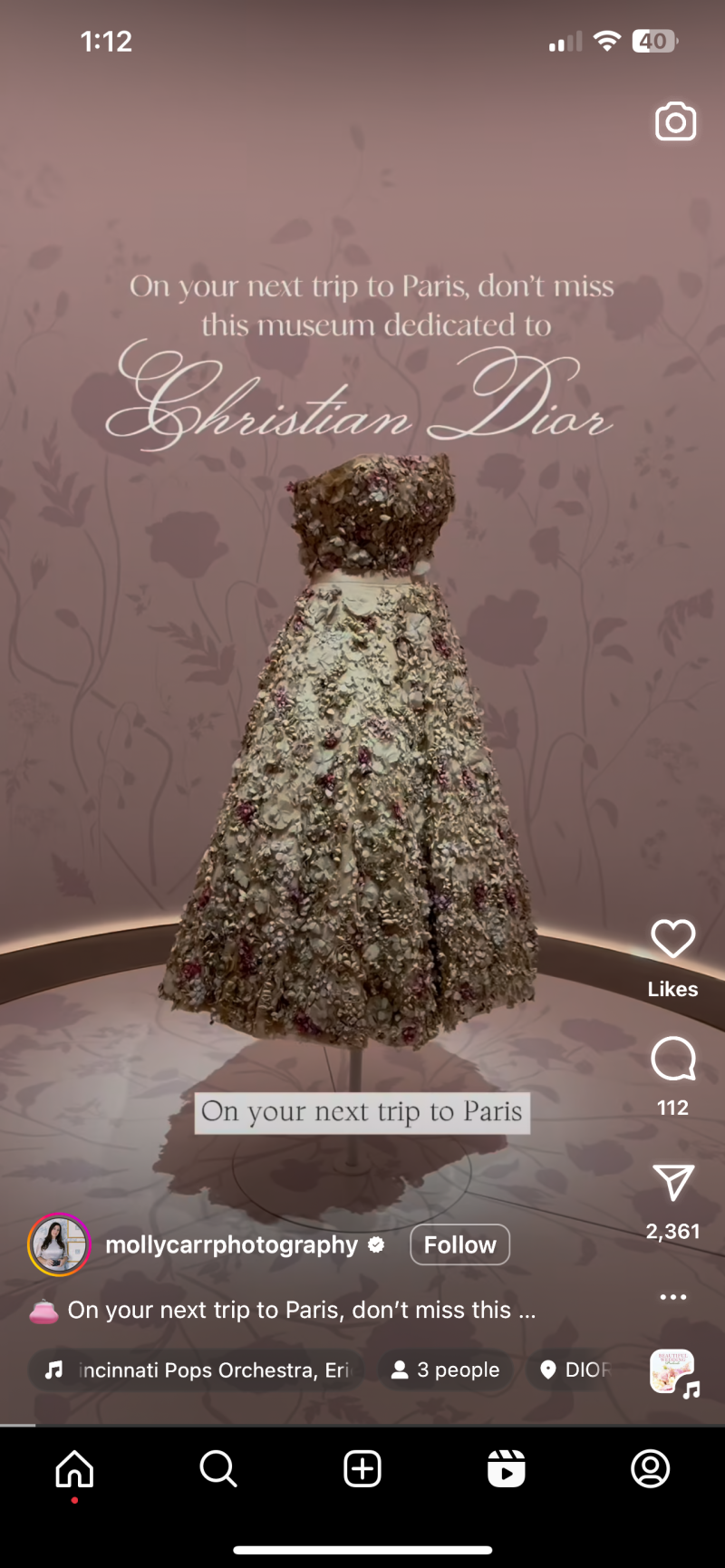725x1568 pixels.
Task: Share this reel via send icon
Action: (672, 1183)
